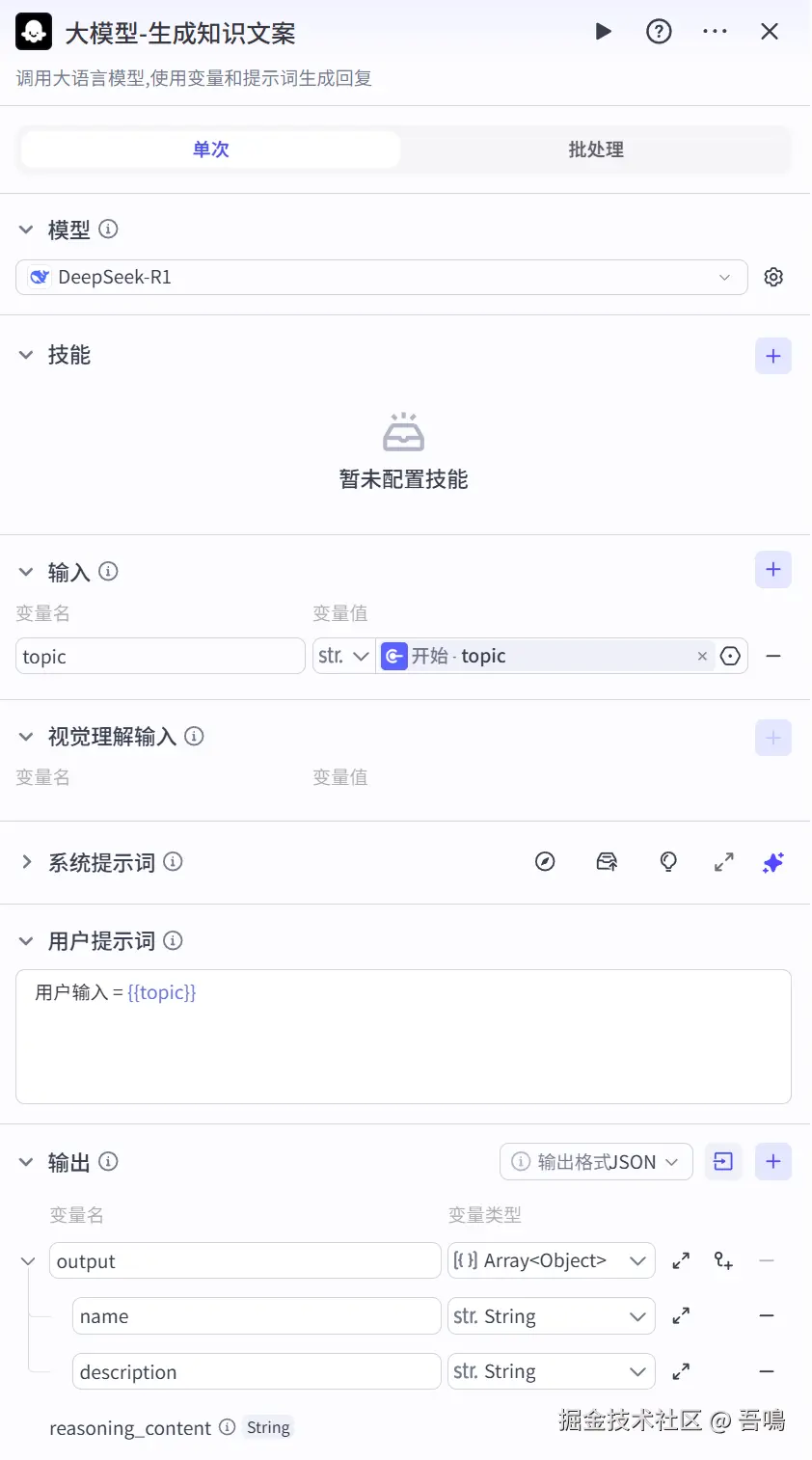Edit the topic variable name field
The width and height of the screenshot is (812, 1460).
point(160,657)
